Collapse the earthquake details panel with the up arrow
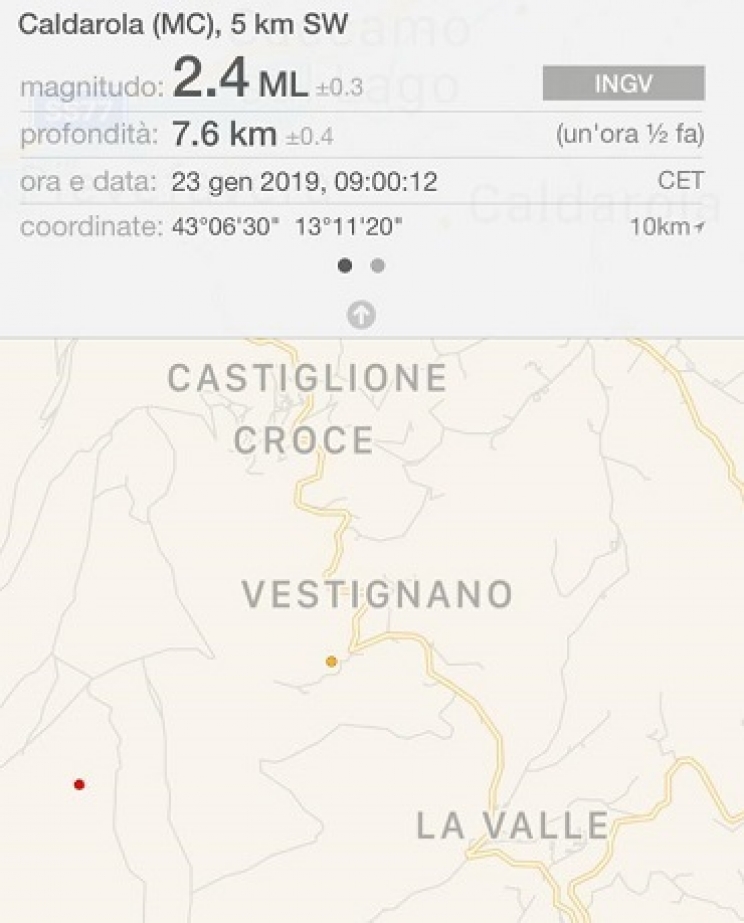 (x=361, y=315)
